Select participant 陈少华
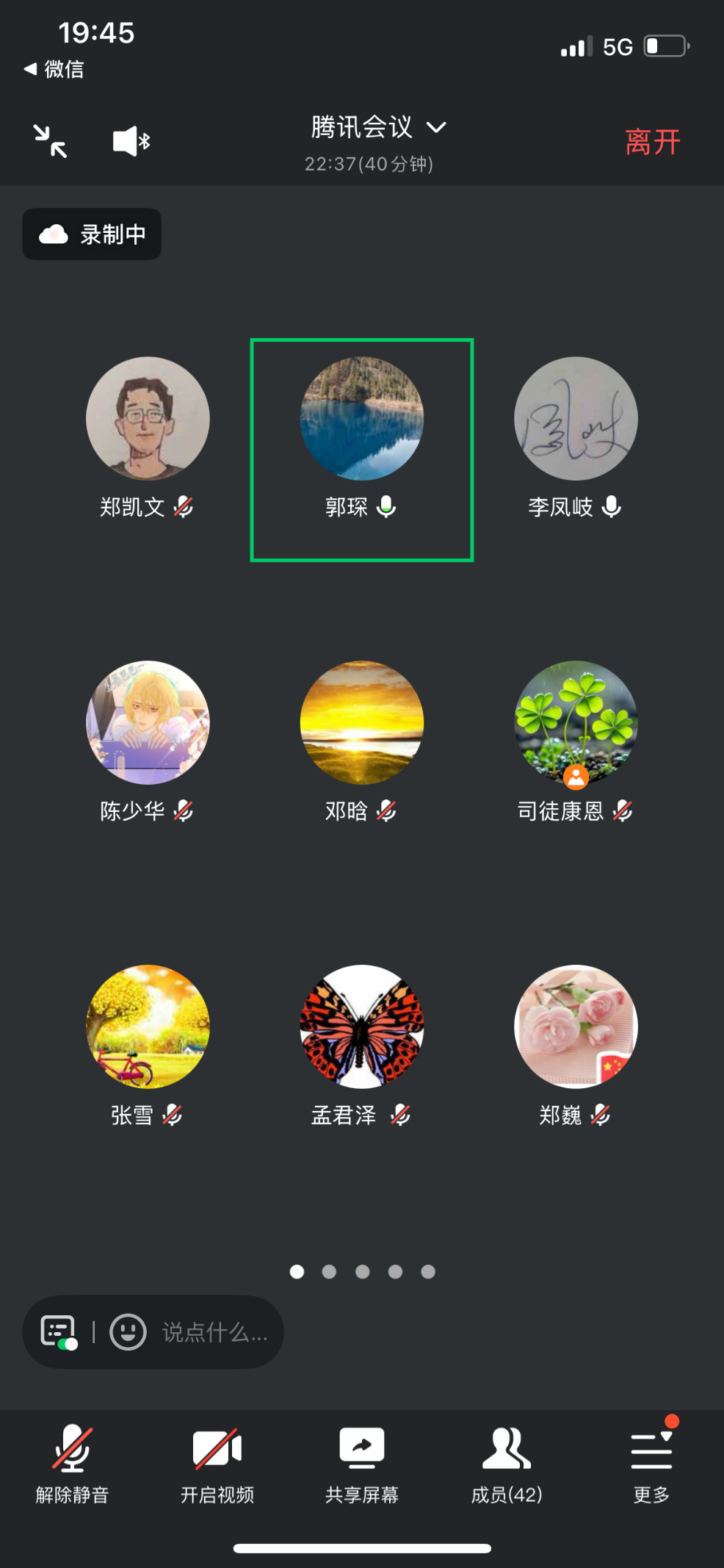Screen dimensions: 724x1568 [x=148, y=723]
